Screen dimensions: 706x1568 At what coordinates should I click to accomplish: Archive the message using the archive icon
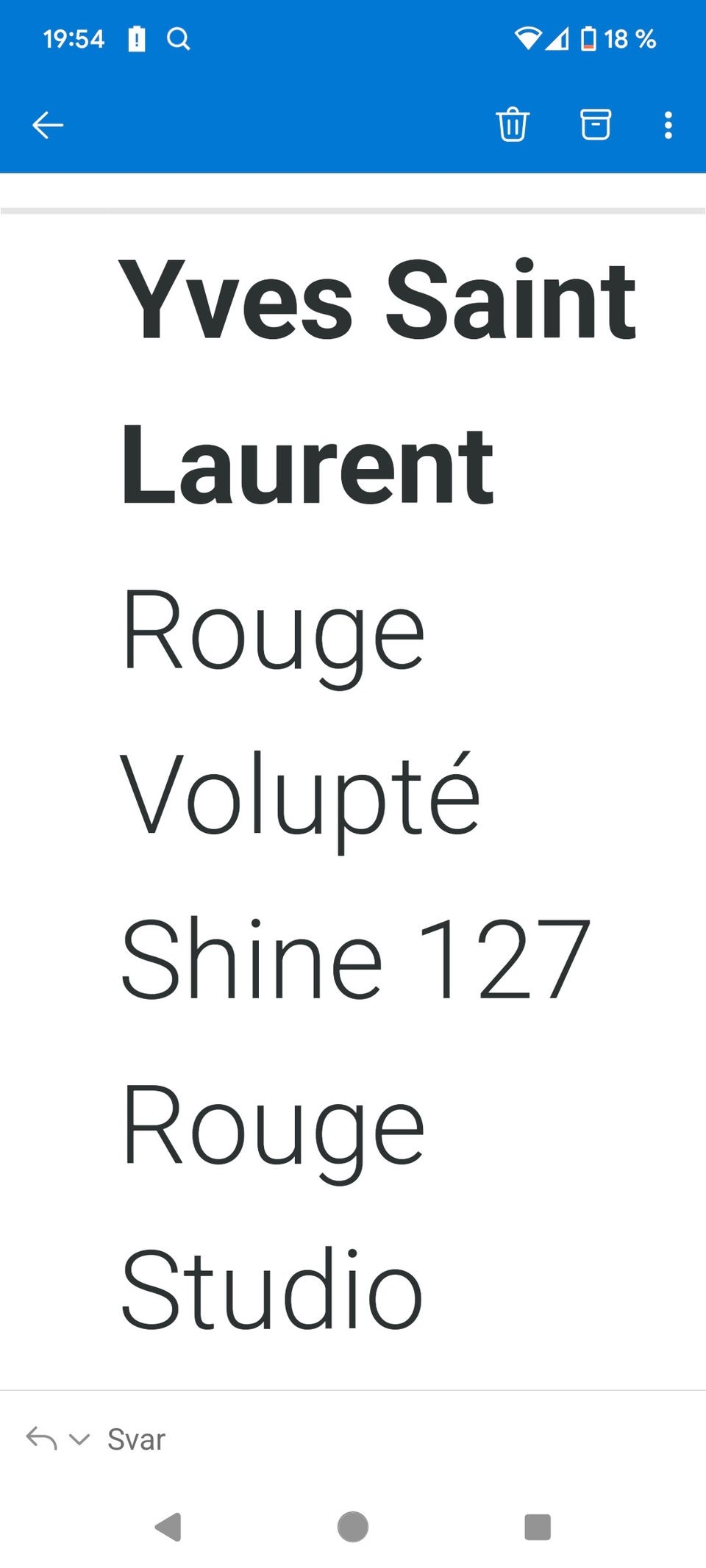pyautogui.click(x=595, y=124)
